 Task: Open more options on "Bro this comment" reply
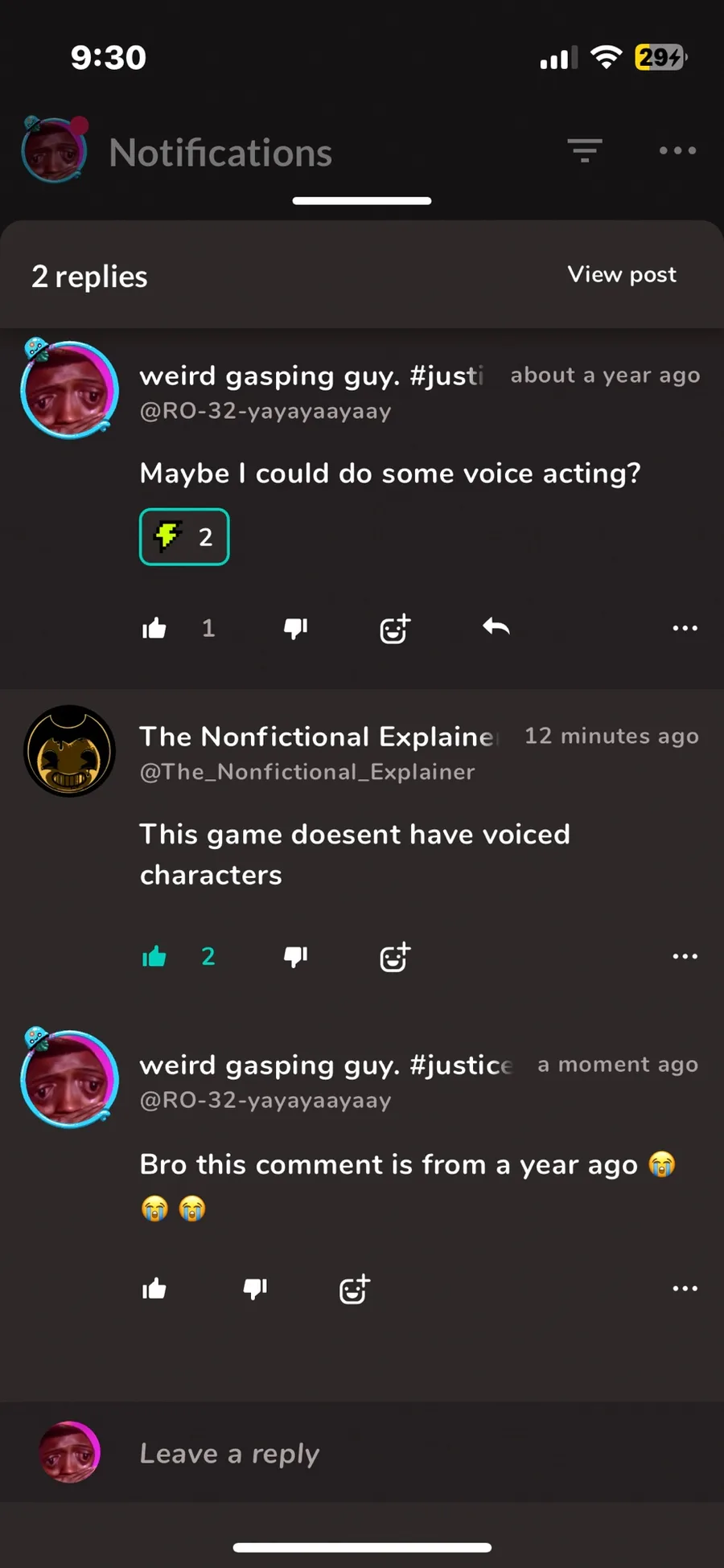pos(685,1288)
